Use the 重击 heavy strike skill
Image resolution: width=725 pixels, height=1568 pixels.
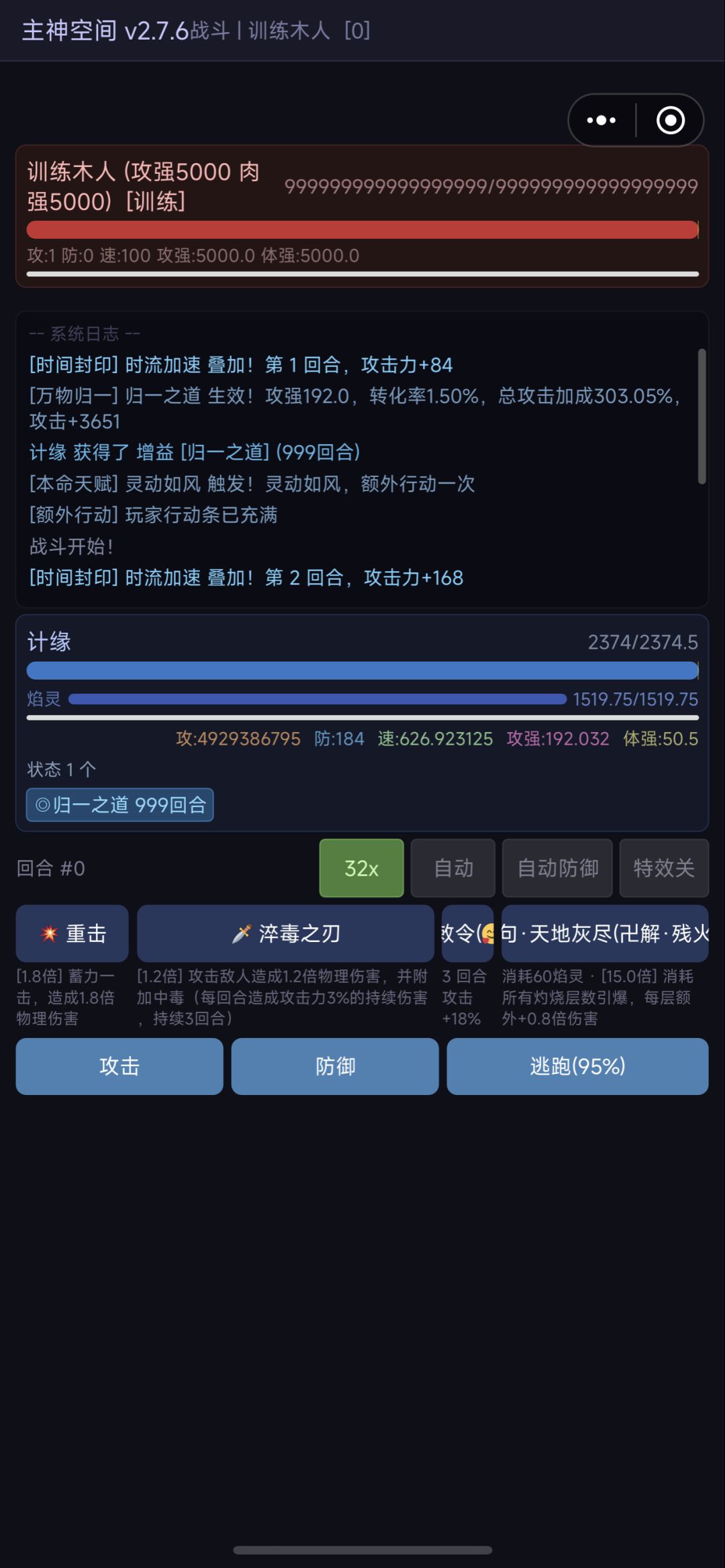coord(72,933)
